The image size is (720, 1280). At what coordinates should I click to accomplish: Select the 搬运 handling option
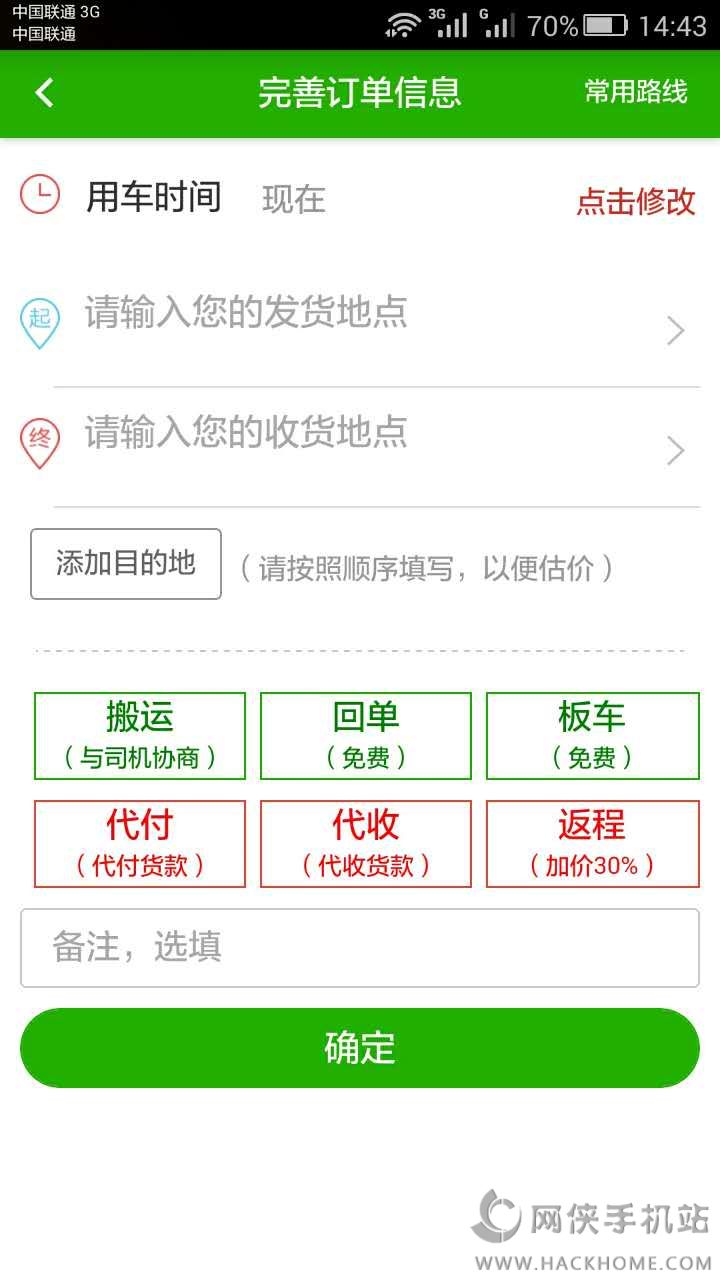(140, 735)
